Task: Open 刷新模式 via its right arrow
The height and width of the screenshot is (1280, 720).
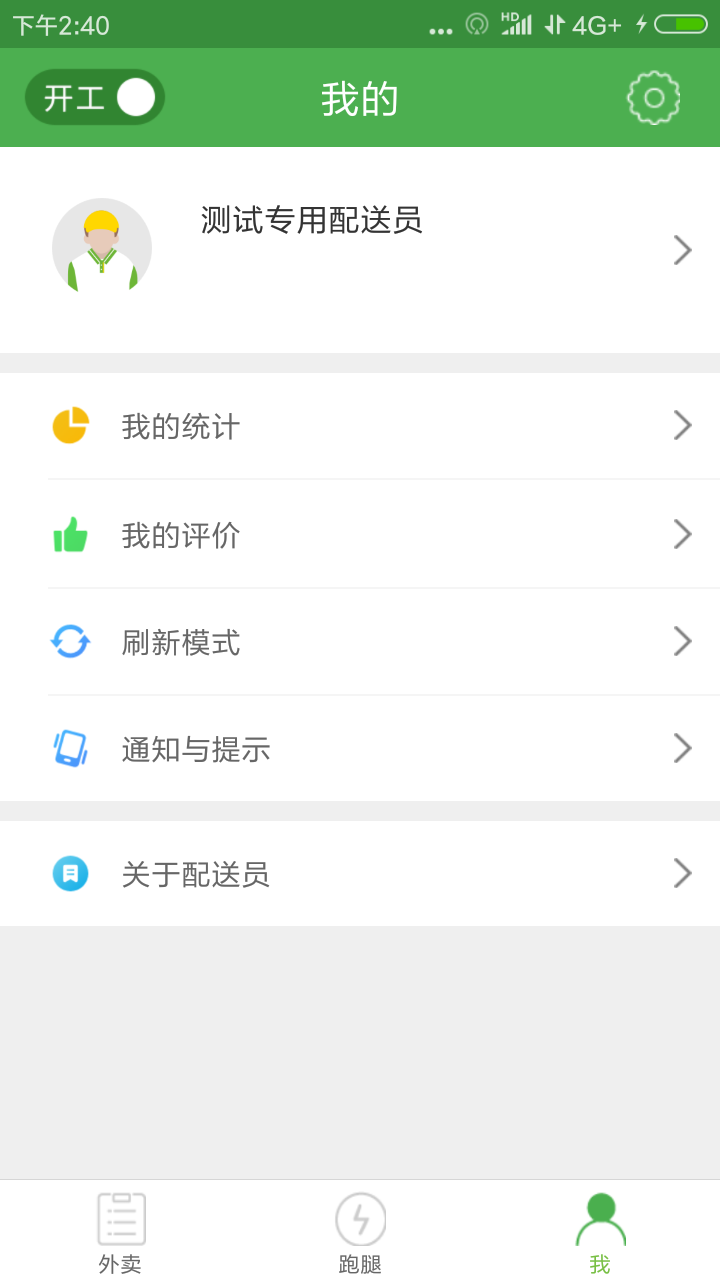Action: pos(682,641)
